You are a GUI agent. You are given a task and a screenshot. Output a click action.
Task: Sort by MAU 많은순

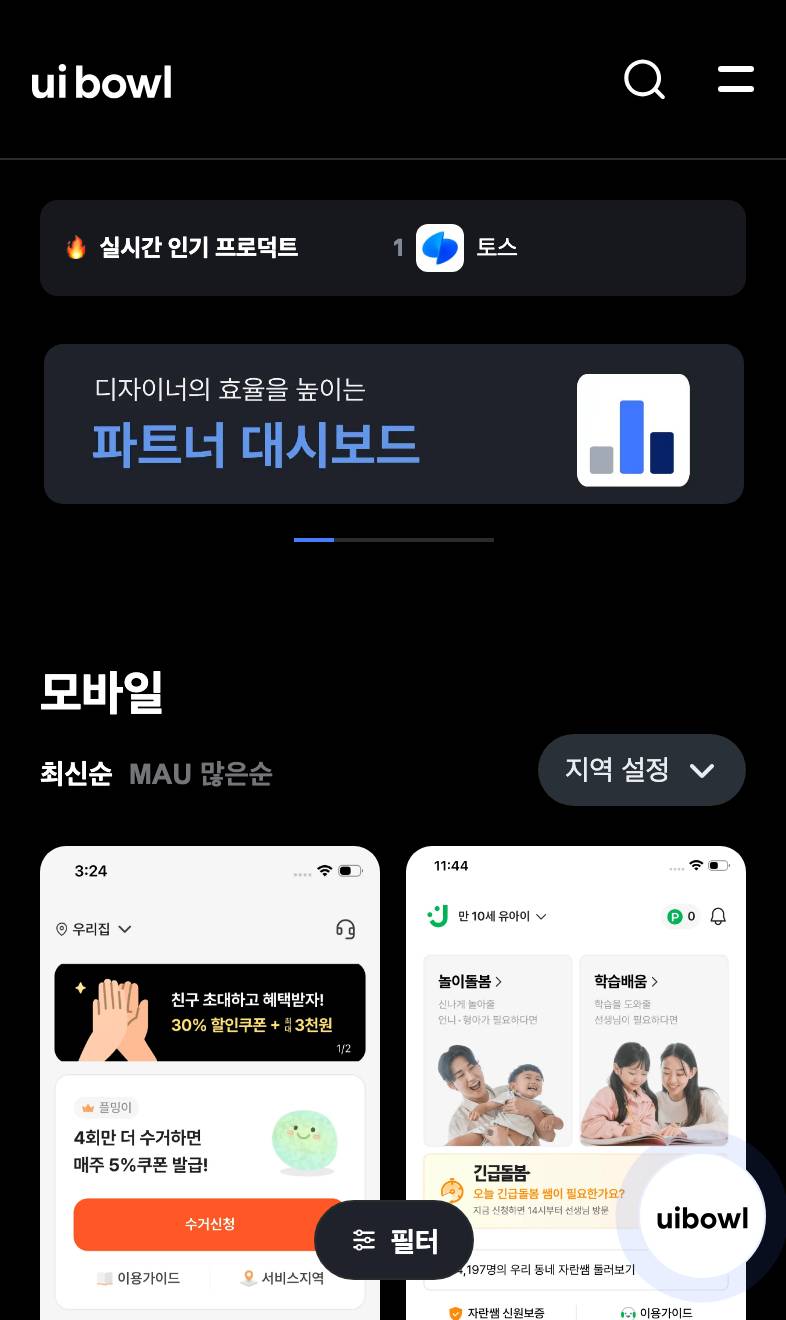[x=200, y=773]
